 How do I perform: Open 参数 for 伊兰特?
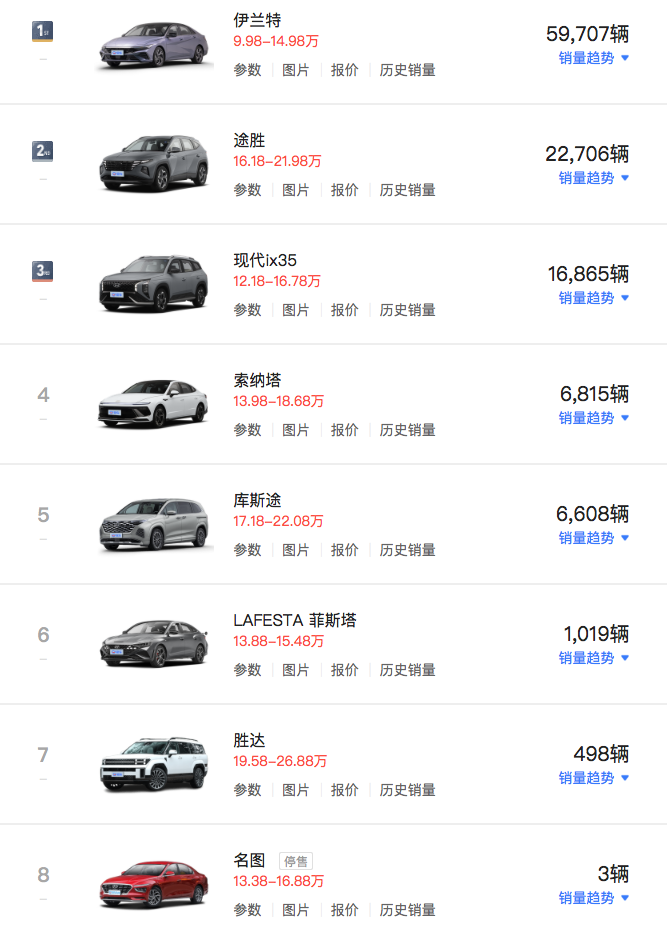point(247,70)
